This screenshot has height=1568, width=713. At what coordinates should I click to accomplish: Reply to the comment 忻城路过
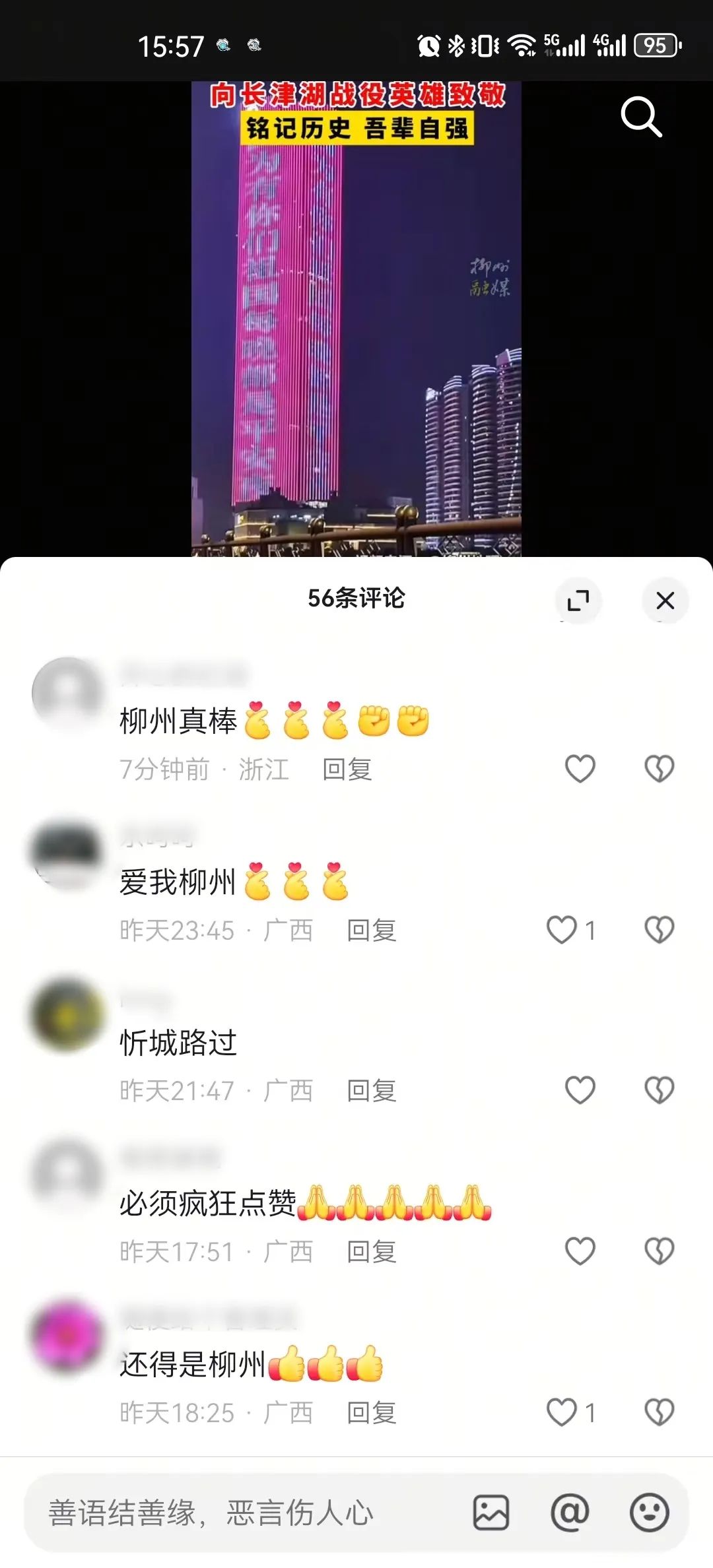coord(372,1091)
